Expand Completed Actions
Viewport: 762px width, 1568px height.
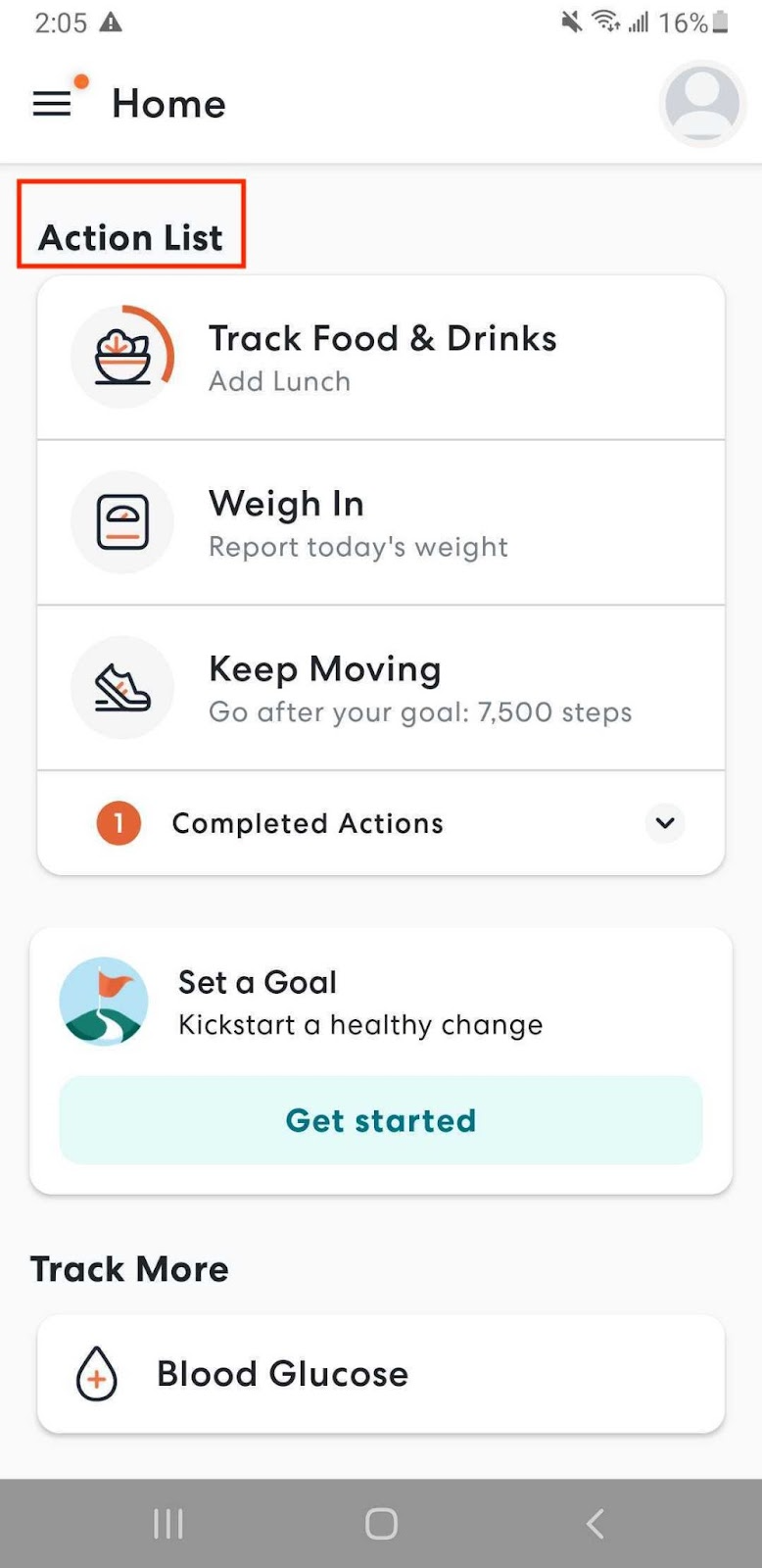tap(381, 823)
